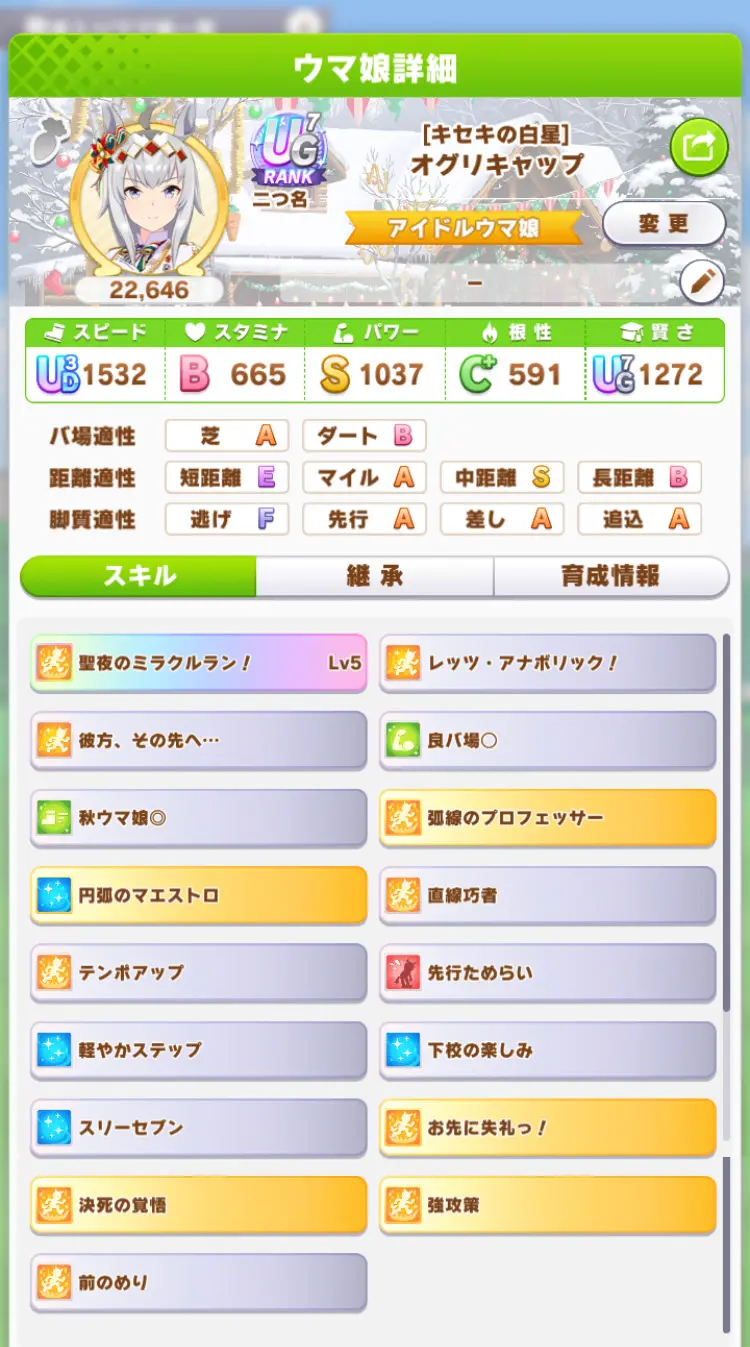Open 弧線のプロフェッサー skill details
Viewport: 750px width, 1347px height.
[x=547, y=817]
